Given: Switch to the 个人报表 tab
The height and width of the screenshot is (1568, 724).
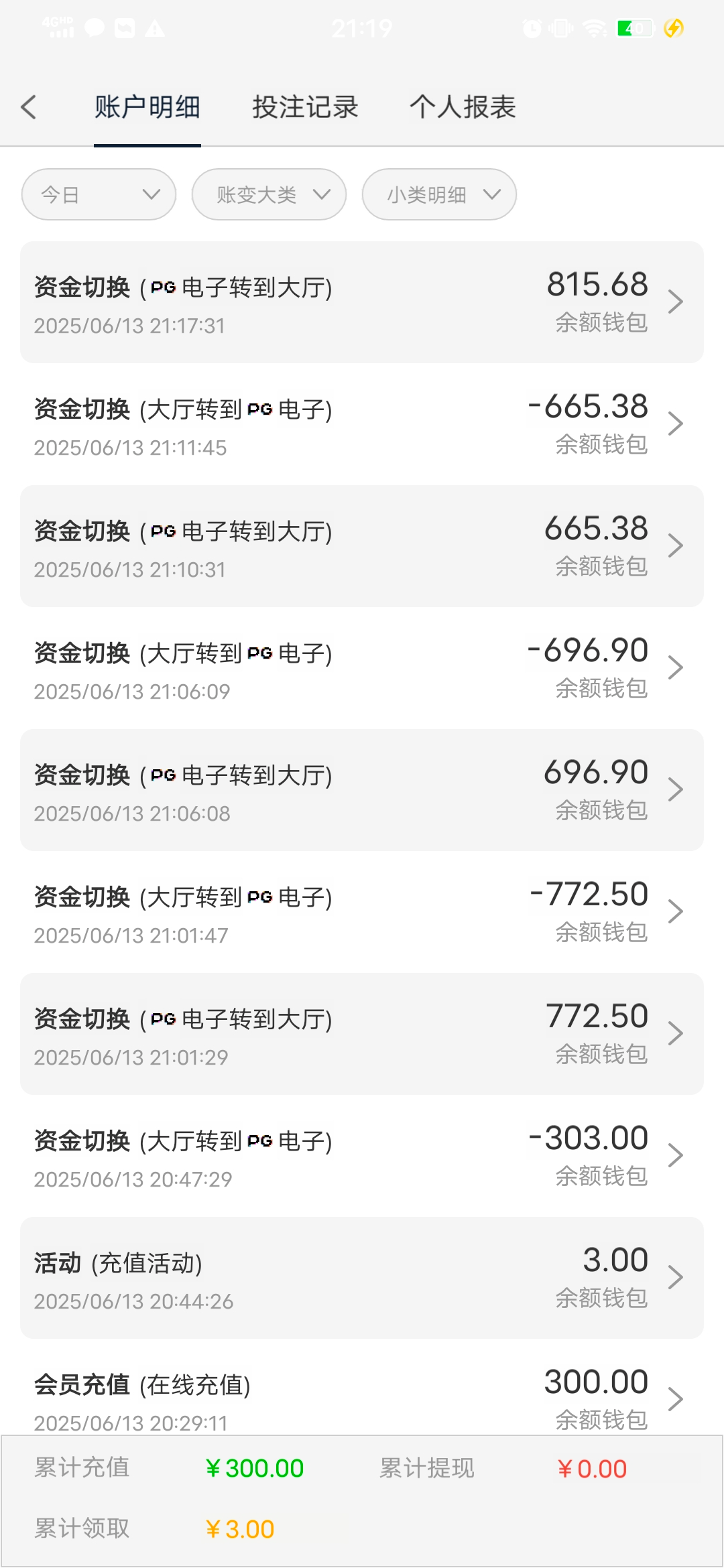Looking at the screenshot, I should (x=463, y=107).
